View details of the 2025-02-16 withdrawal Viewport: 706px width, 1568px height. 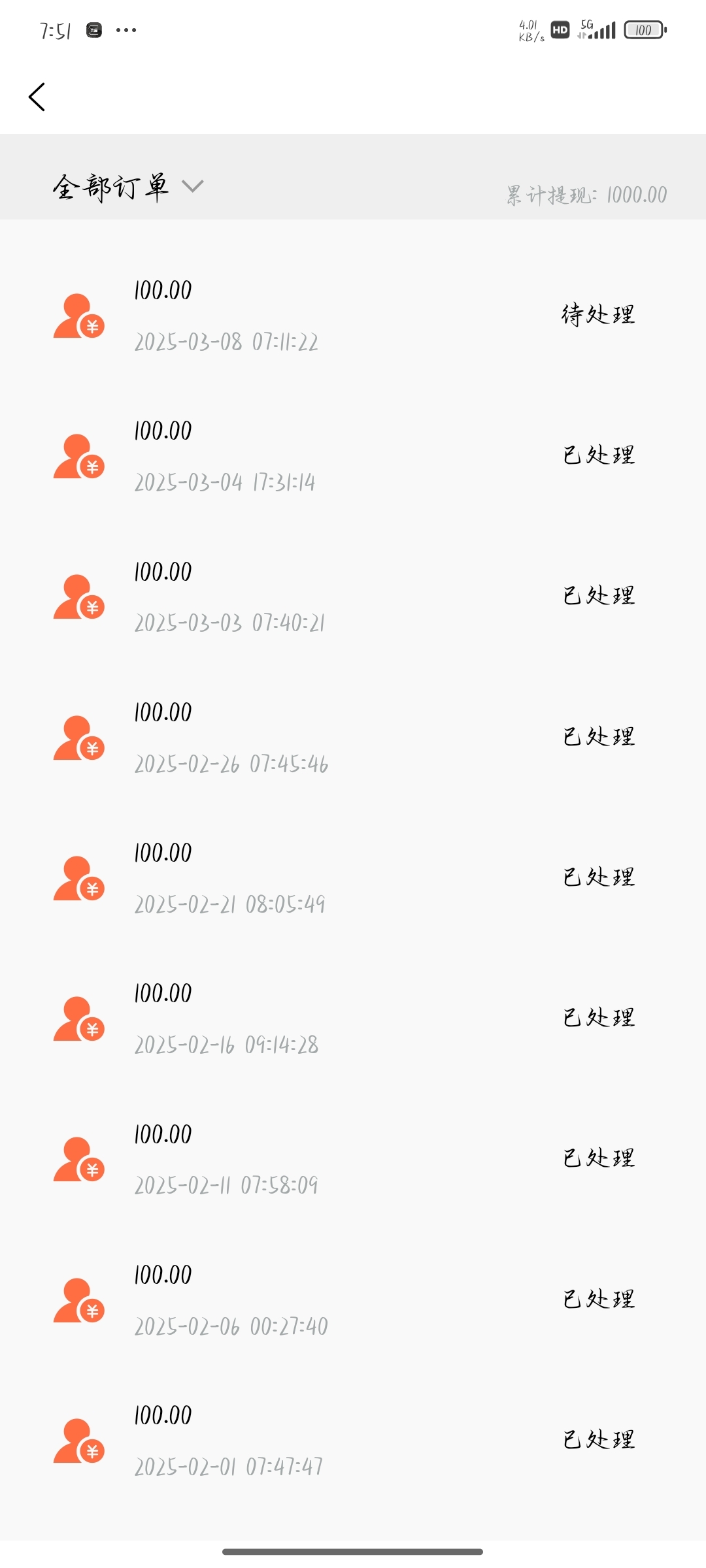353,1019
